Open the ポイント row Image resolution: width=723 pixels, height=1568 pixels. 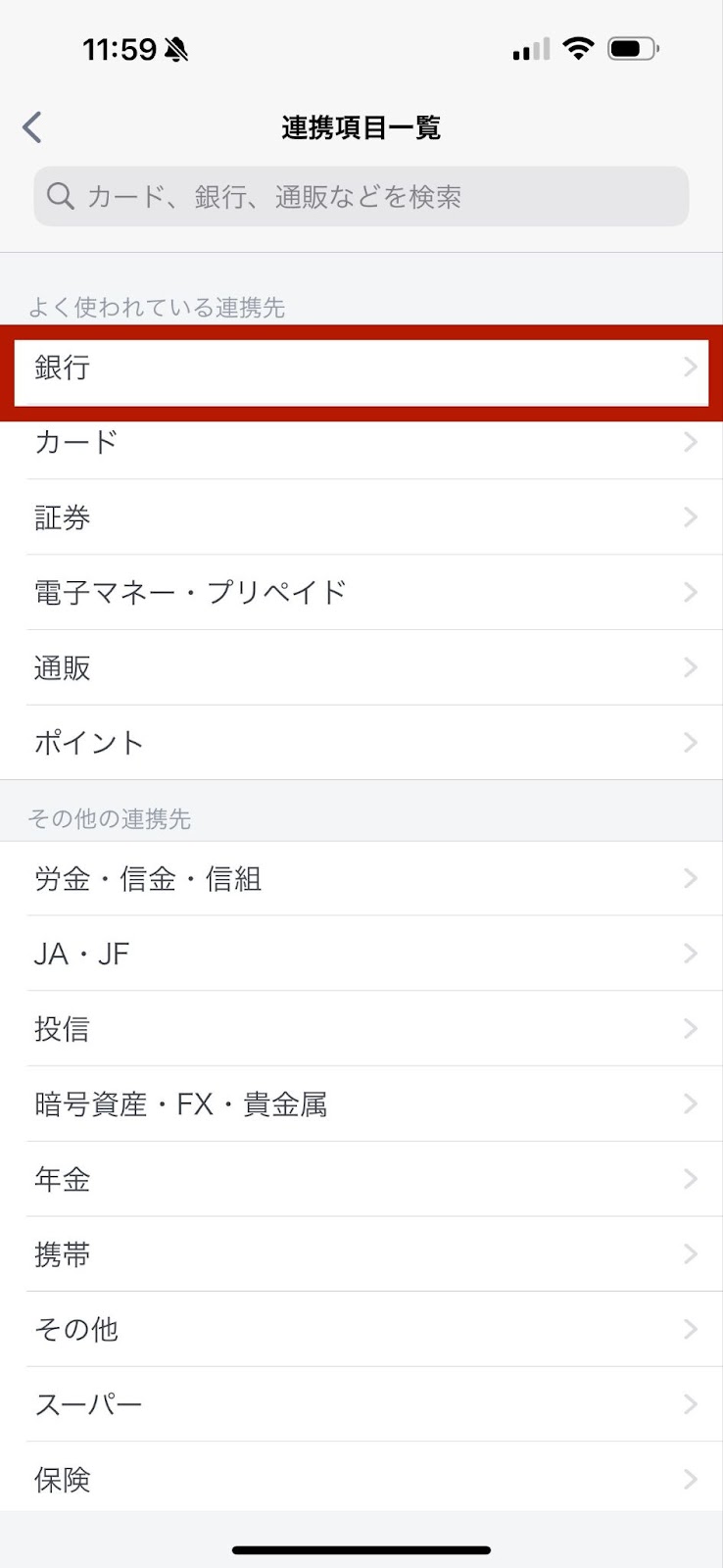(x=361, y=743)
